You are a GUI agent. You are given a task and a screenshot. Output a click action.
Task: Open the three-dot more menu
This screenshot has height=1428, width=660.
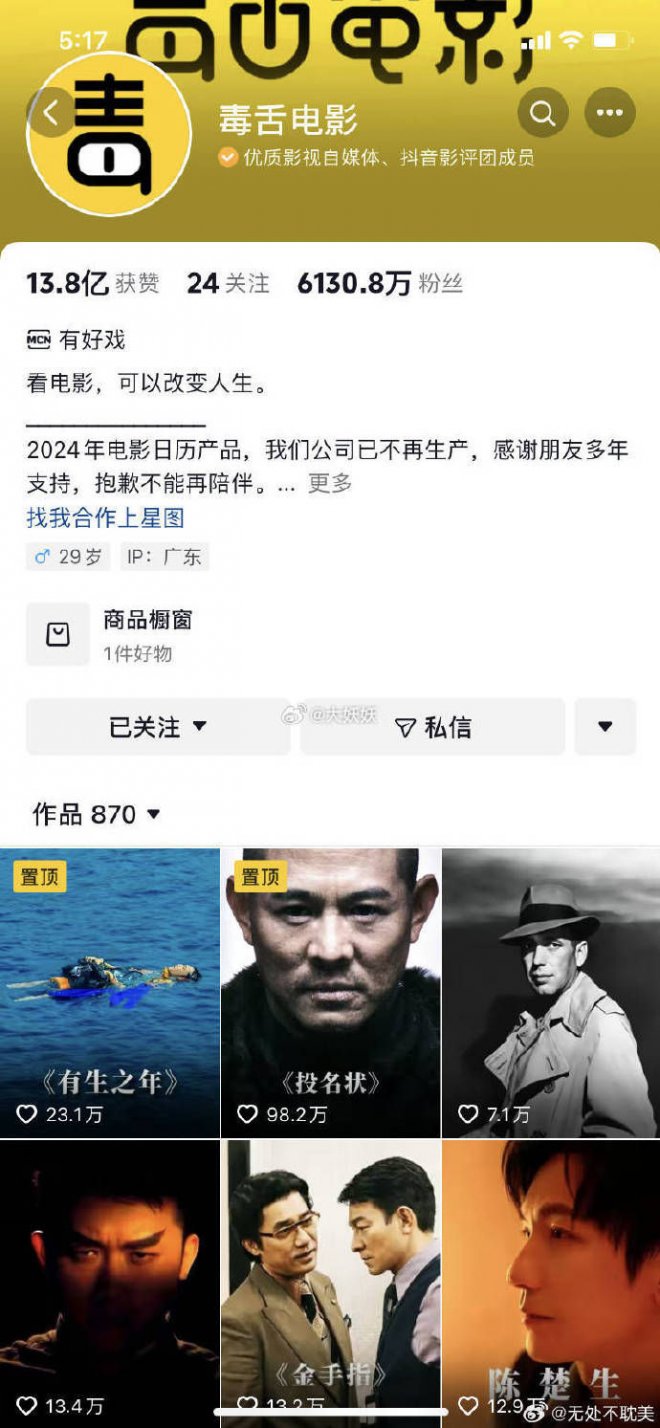(609, 114)
